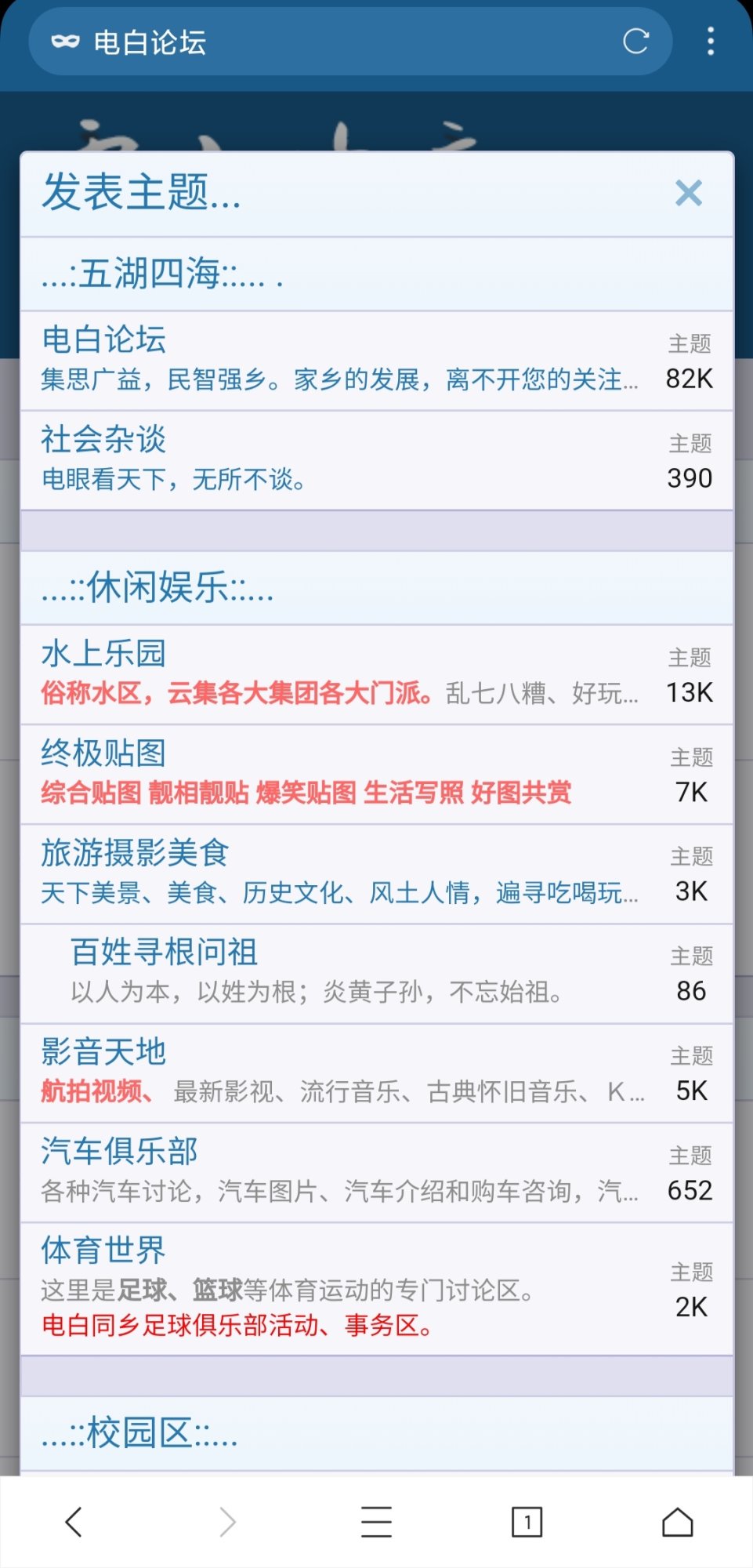The height and width of the screenshot is (1568, 753).
Task: Open the browser menu button
Action: point(376,1522)
